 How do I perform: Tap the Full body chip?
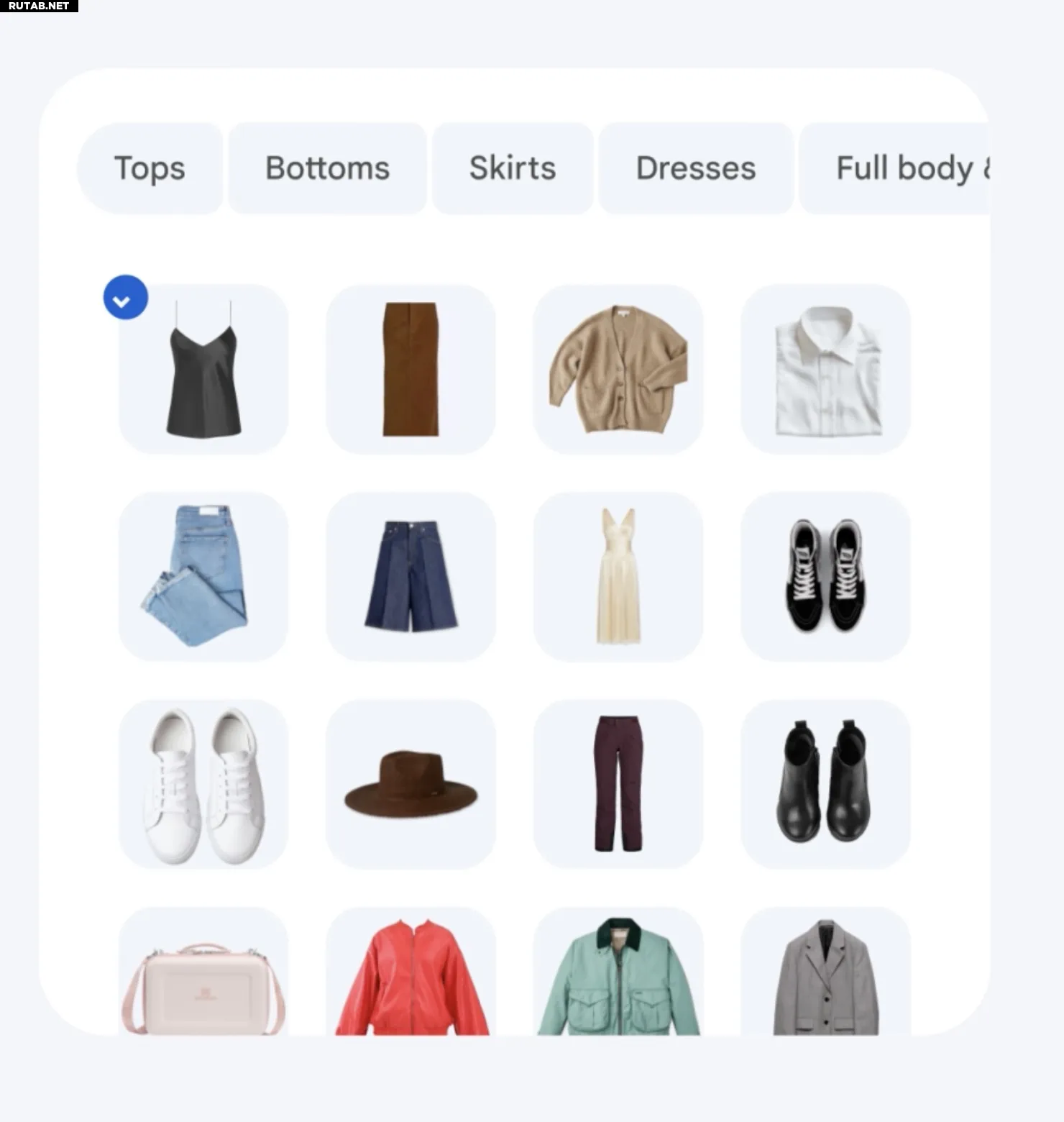pyautogui.click(x=894, y=168)
